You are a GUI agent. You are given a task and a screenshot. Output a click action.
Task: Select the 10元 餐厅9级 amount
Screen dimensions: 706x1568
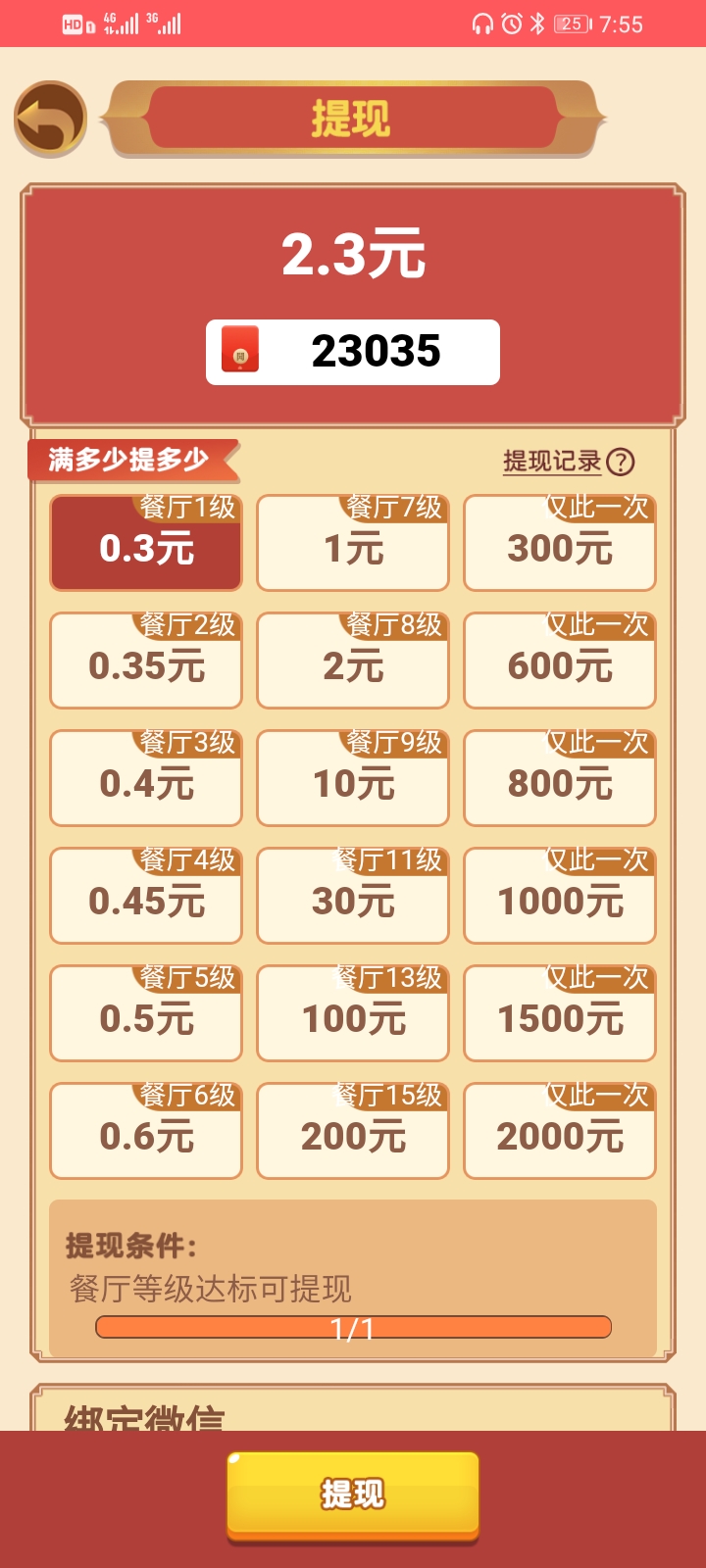pyautogui.click(x=353, y=779)
